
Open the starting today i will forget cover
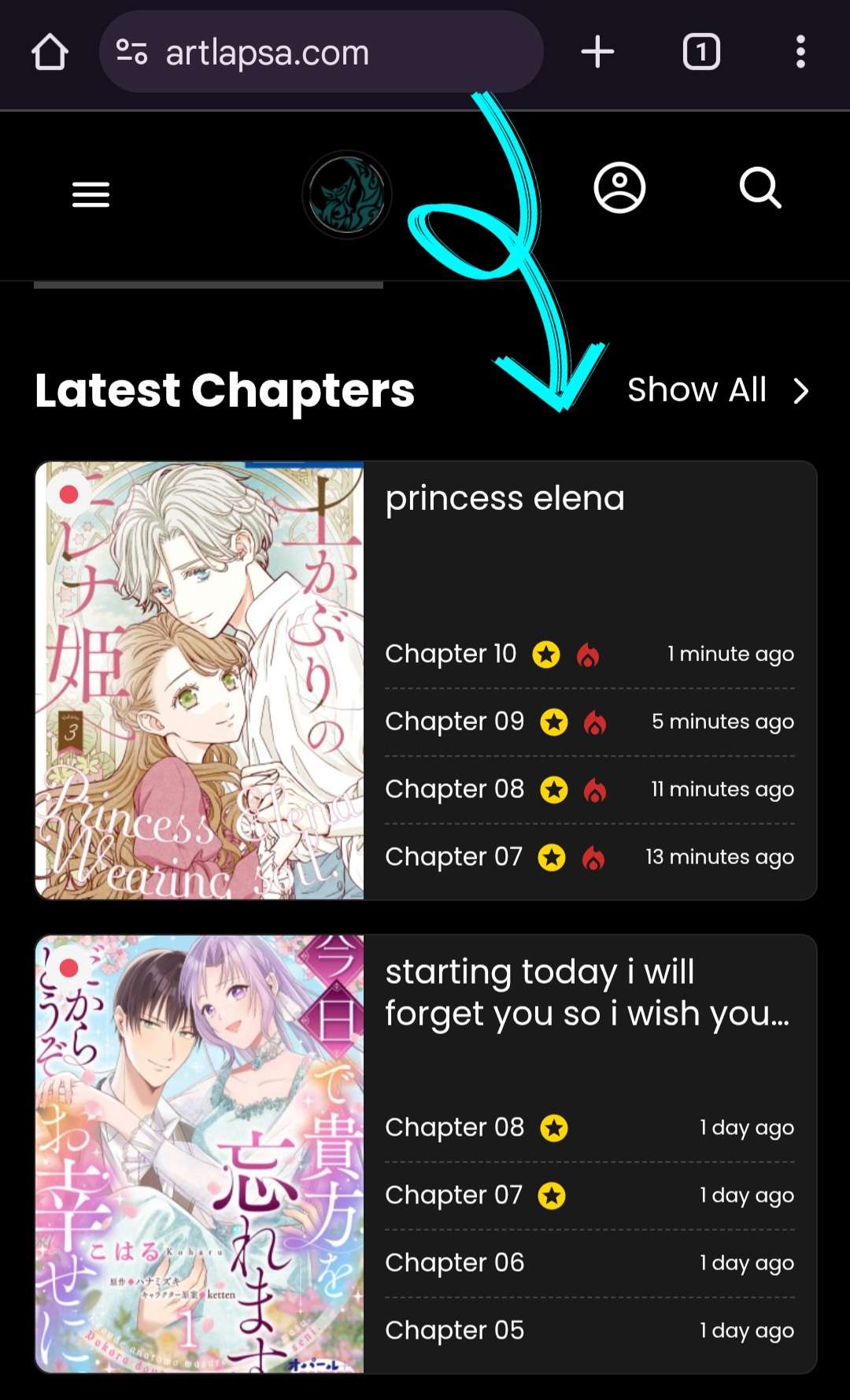click(x=200, y=1154)
